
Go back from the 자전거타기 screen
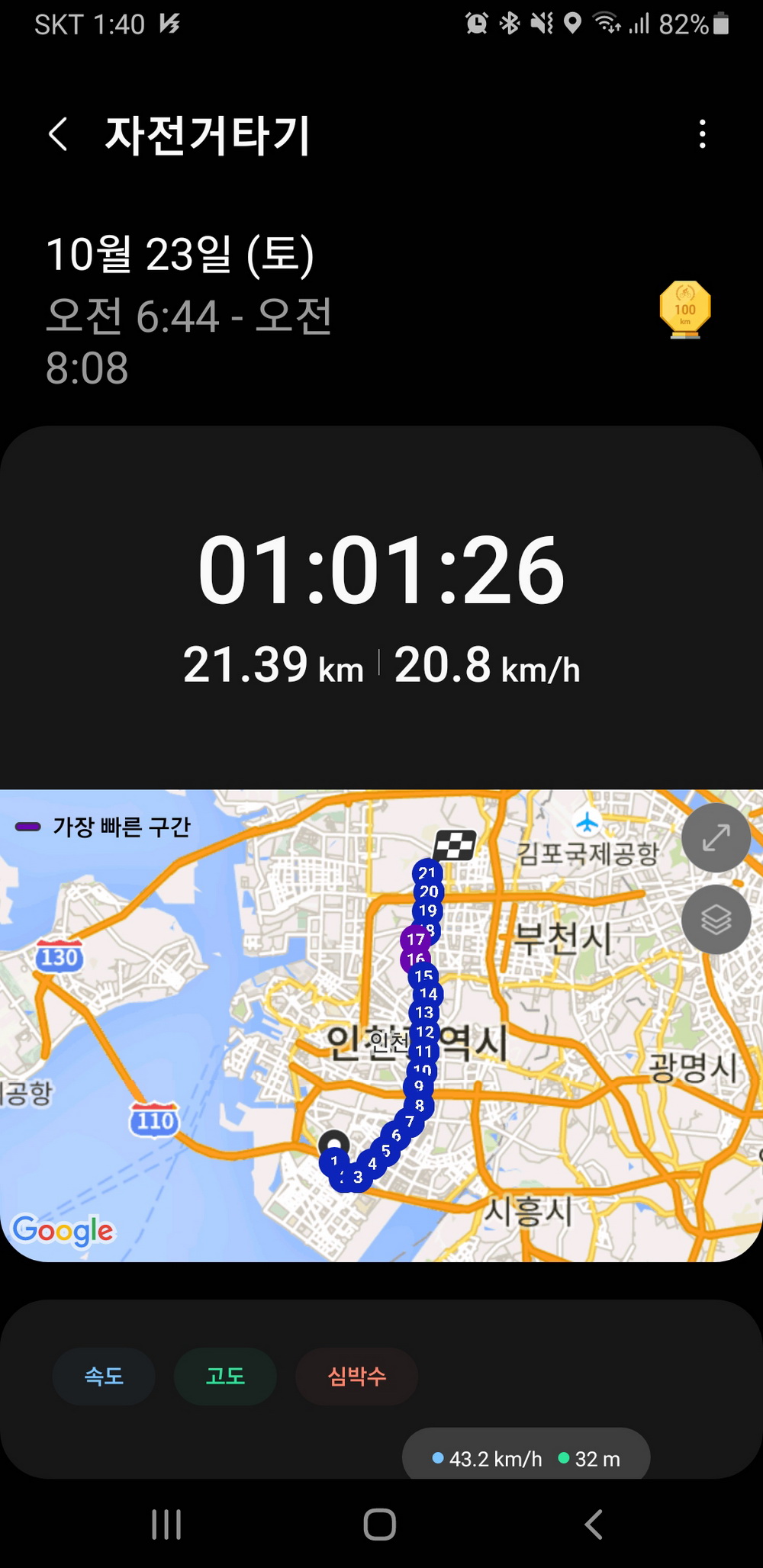pyautogui.click(x=59, y=134)
